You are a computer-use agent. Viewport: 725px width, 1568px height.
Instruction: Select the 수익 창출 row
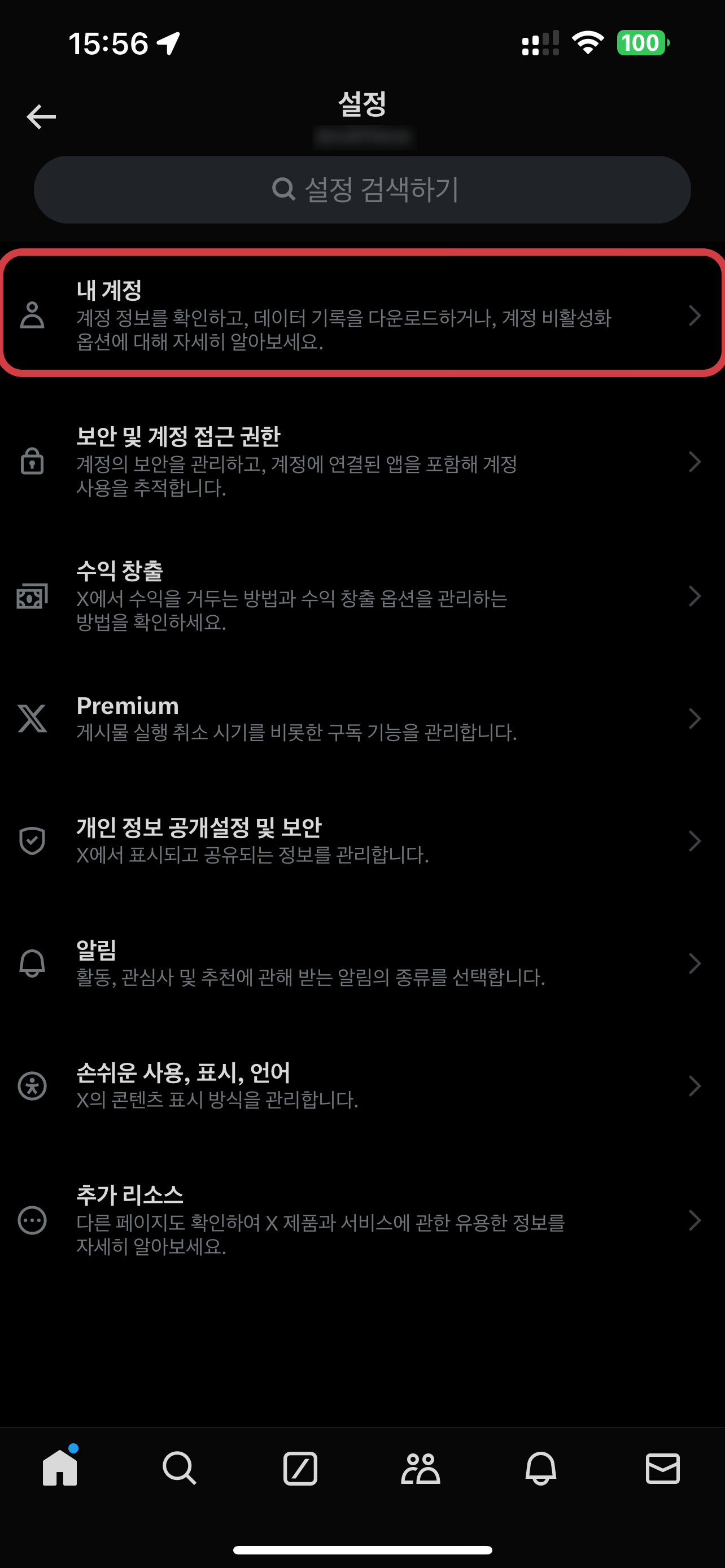(362, 596)
